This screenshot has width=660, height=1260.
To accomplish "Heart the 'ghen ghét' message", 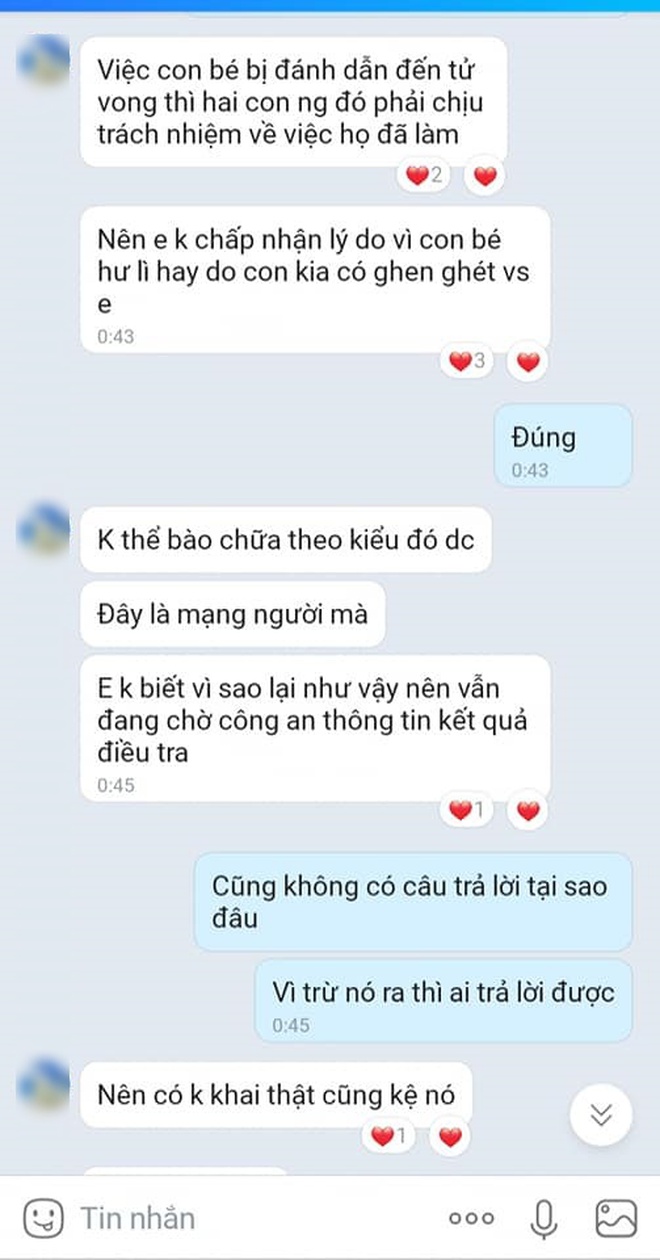I will click(x=527, y=362).
